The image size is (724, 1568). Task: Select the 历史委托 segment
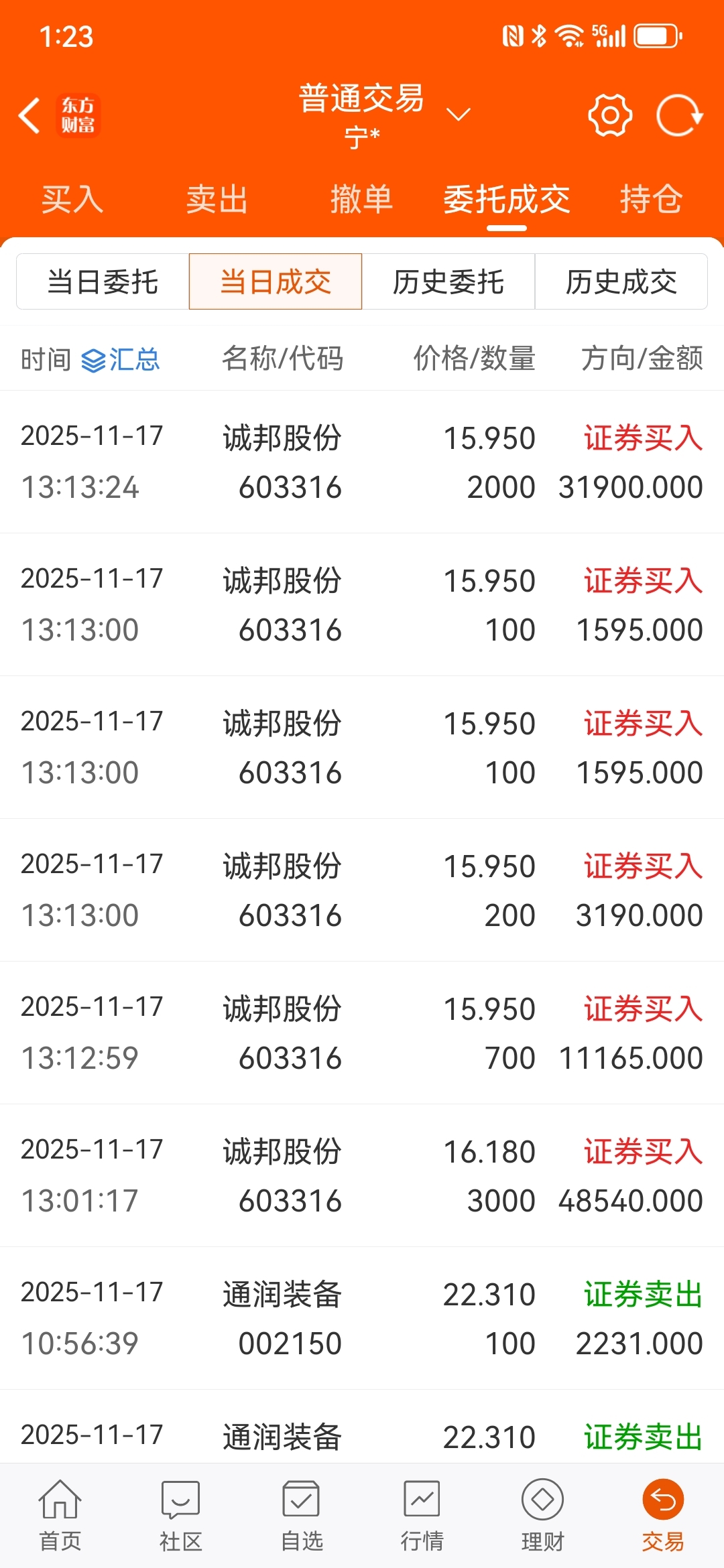pos(448,281)
